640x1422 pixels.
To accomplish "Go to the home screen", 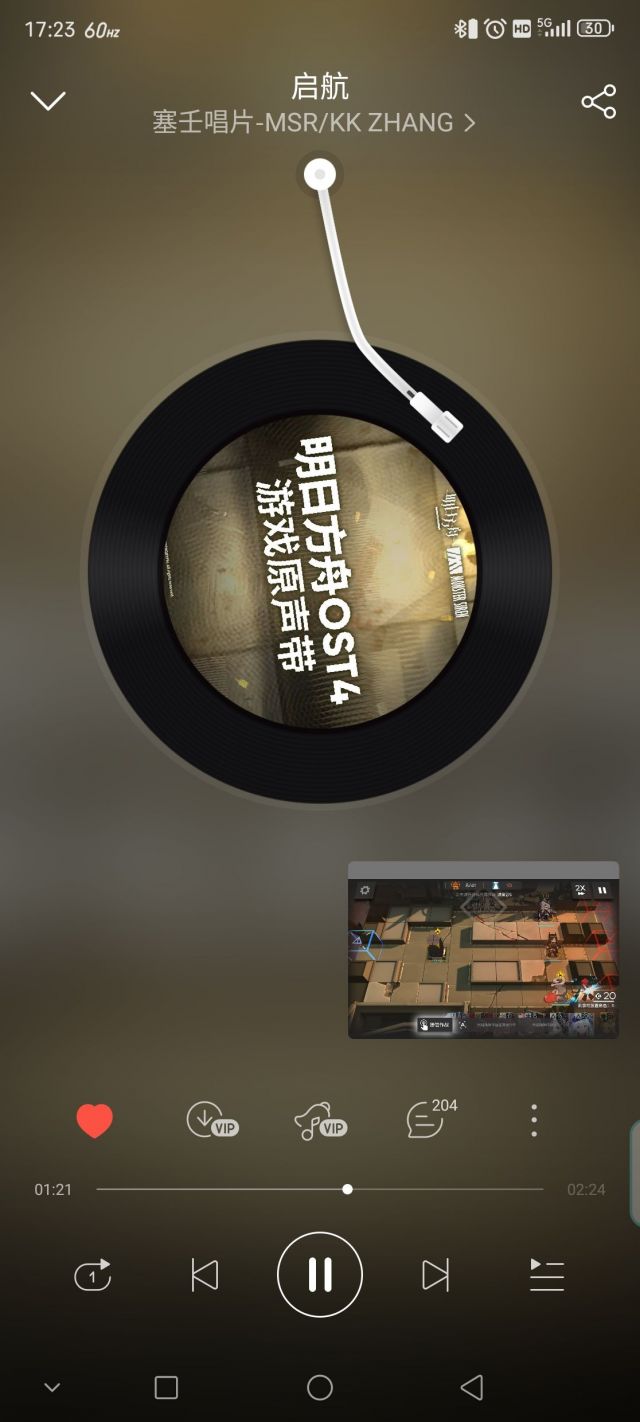I will click(320, 1387).
